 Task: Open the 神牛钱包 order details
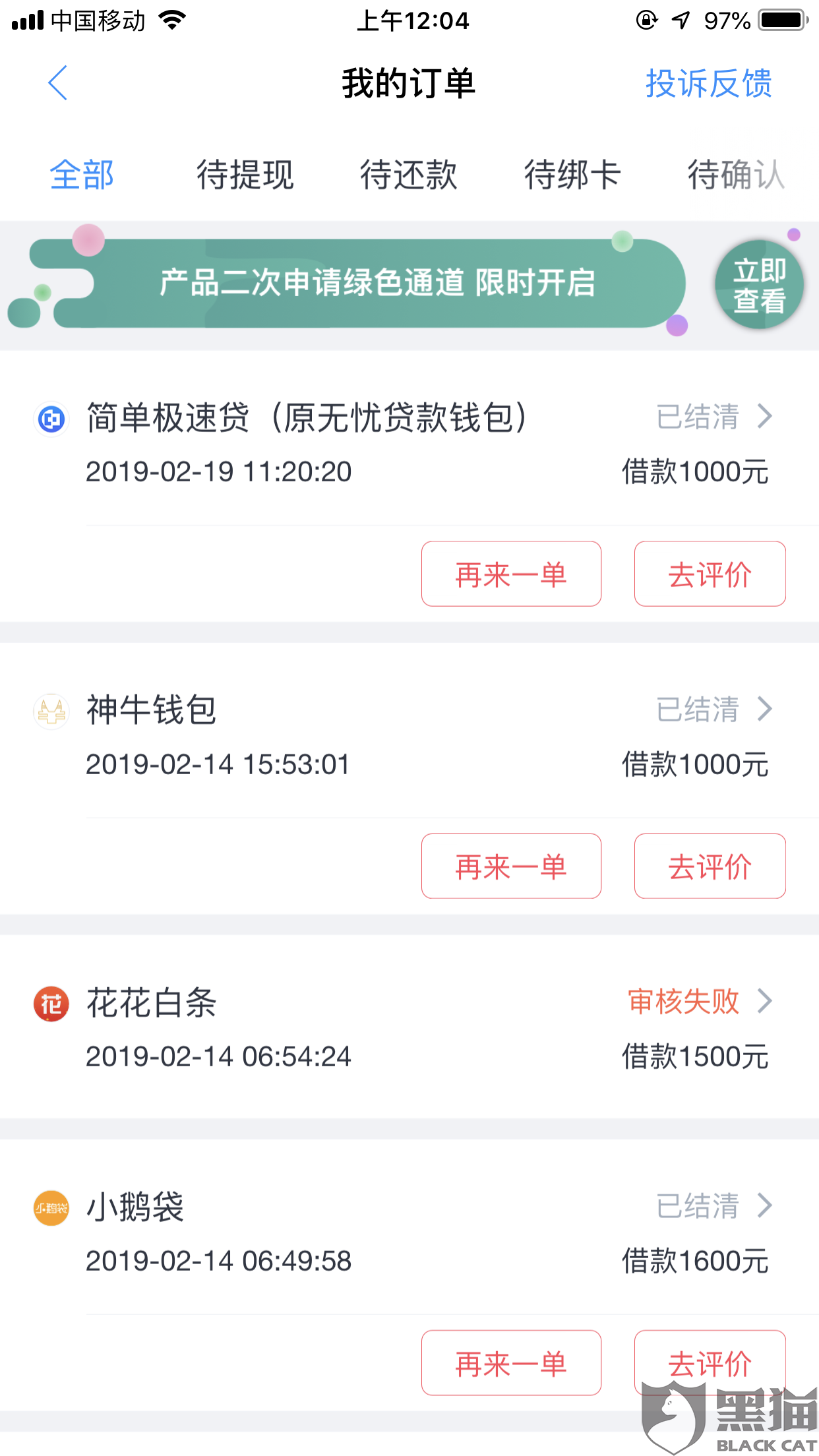pos(714,710)
